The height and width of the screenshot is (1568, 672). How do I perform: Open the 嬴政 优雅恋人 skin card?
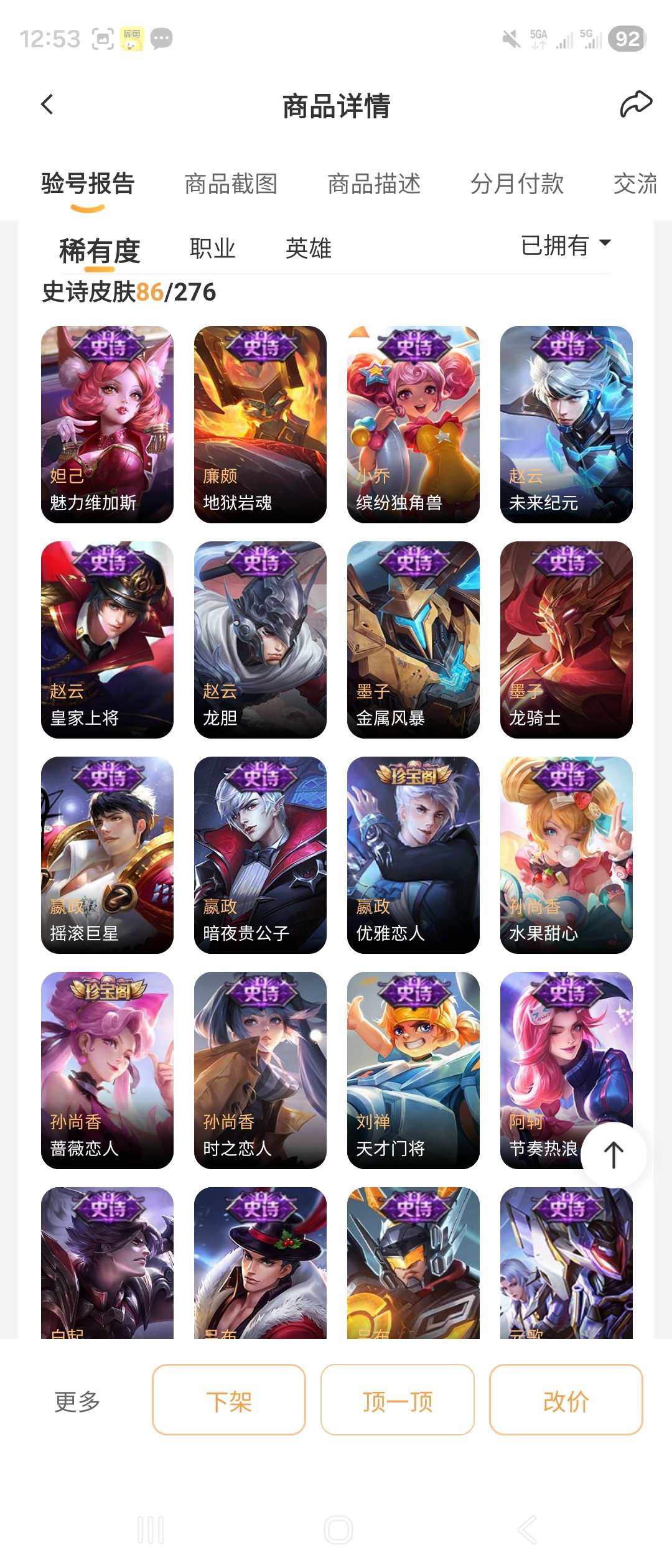tap(413, 855)
